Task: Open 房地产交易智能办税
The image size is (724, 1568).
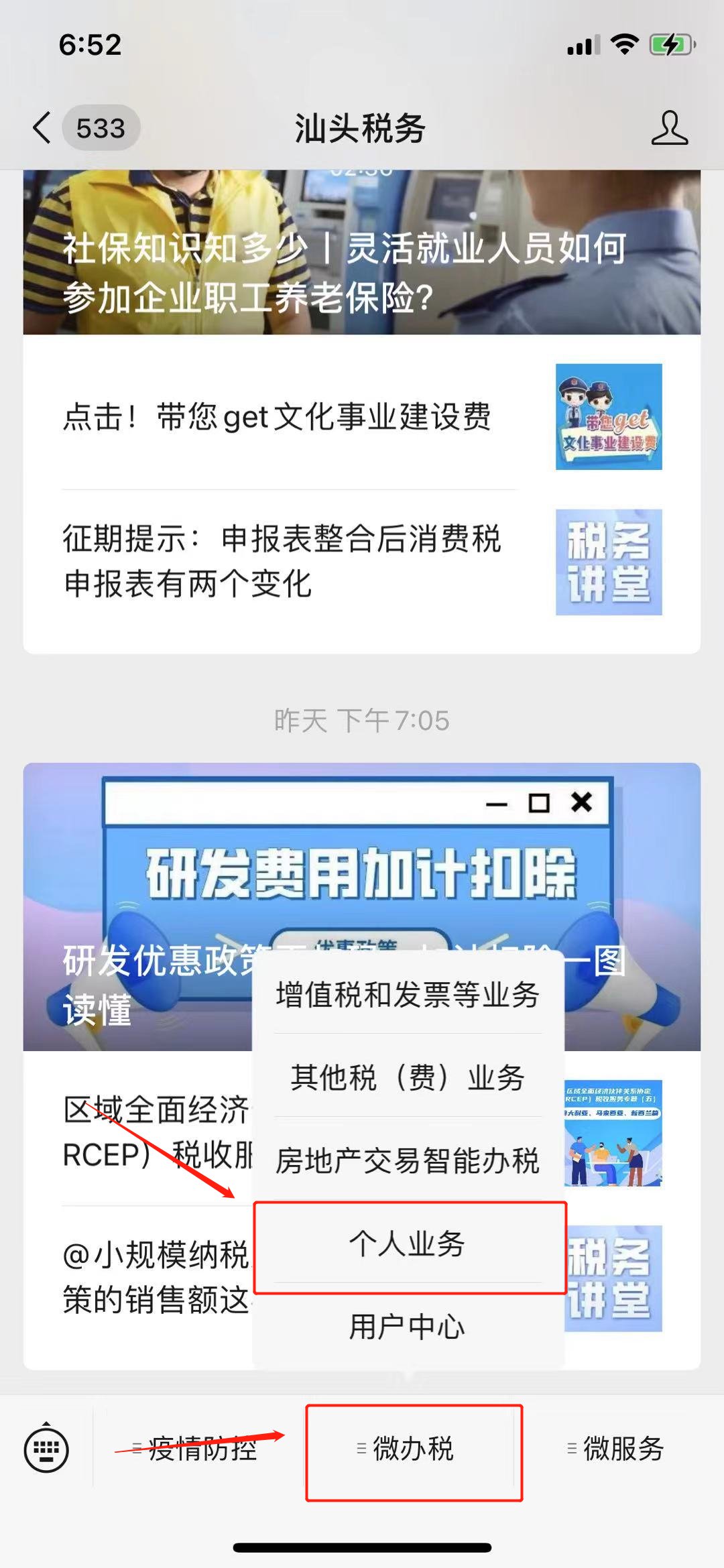Action: point(408,1160)
